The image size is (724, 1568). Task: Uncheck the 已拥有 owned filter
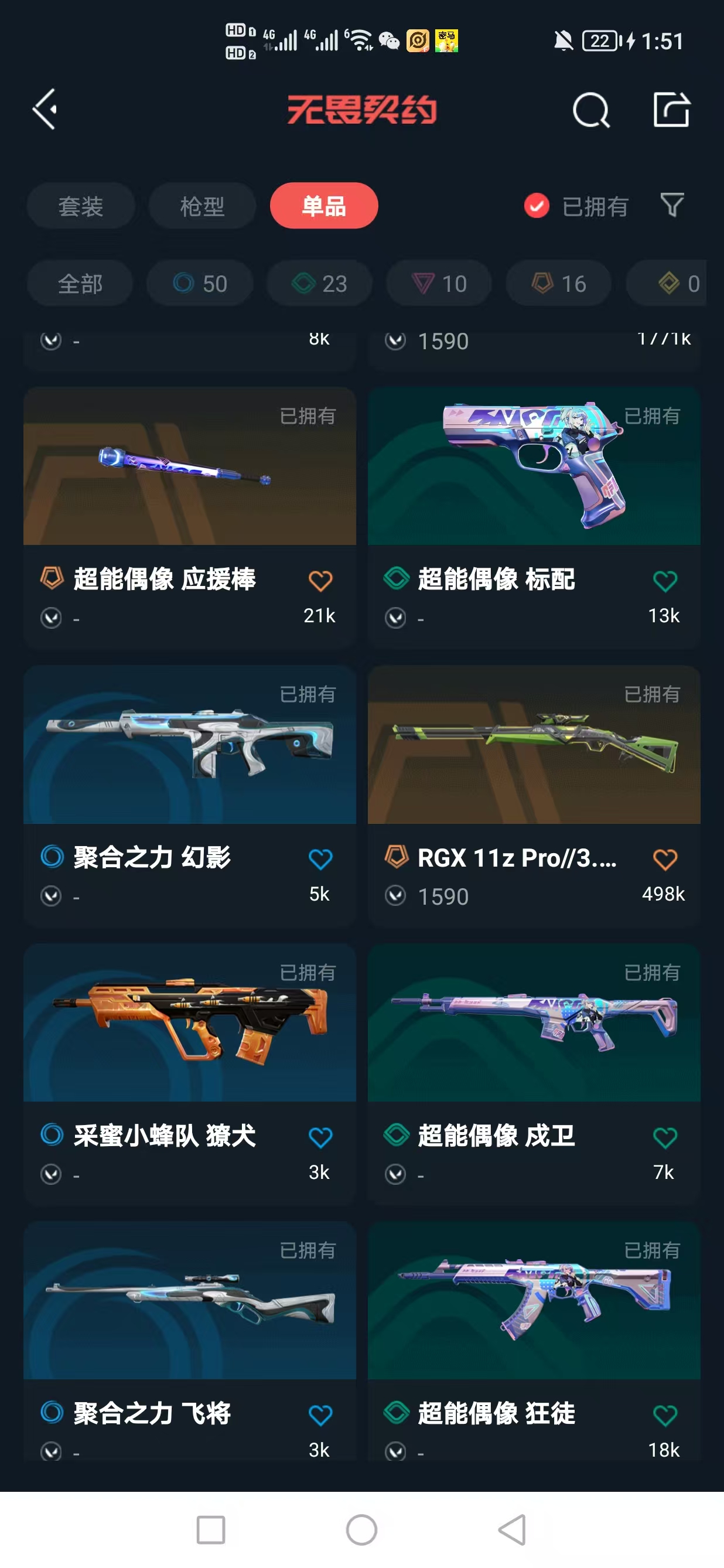point(537,206)
